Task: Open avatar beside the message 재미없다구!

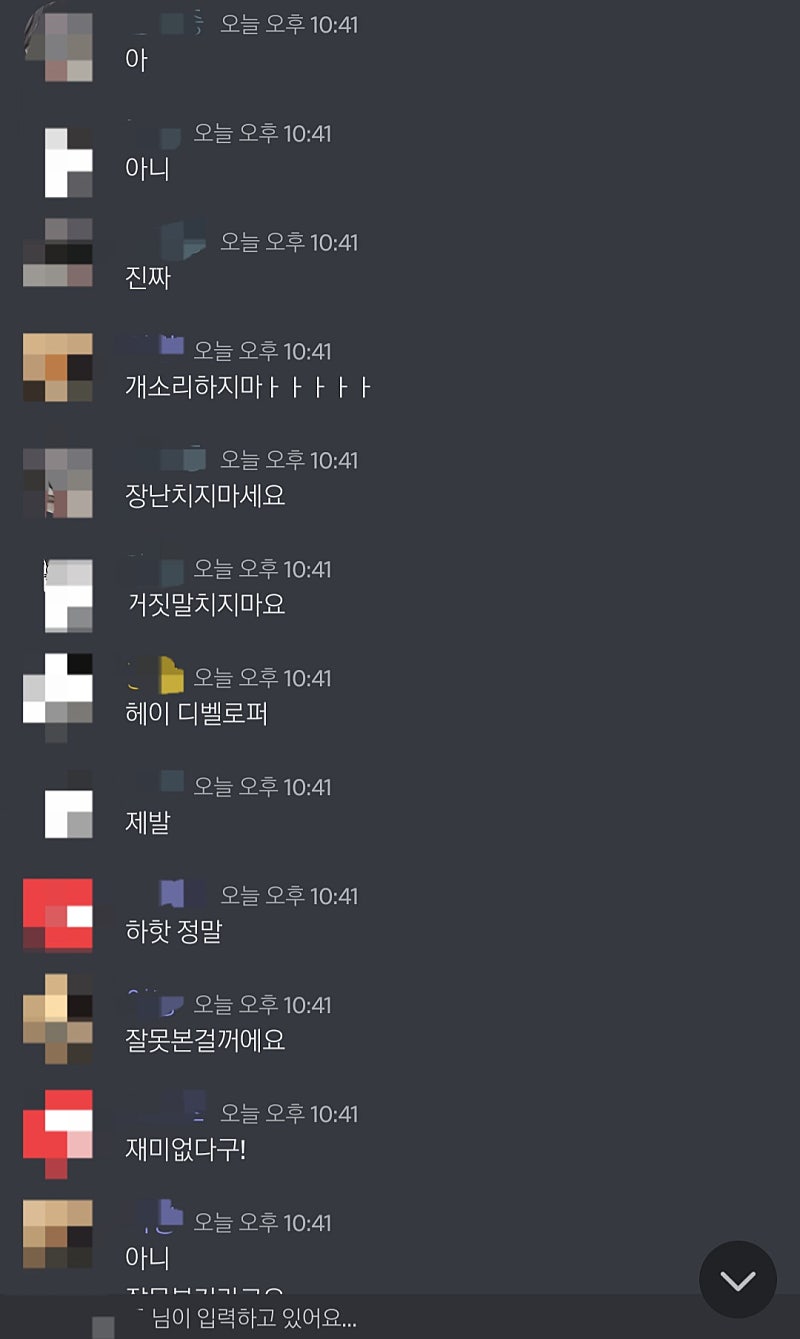Action: coord(58,1131)
